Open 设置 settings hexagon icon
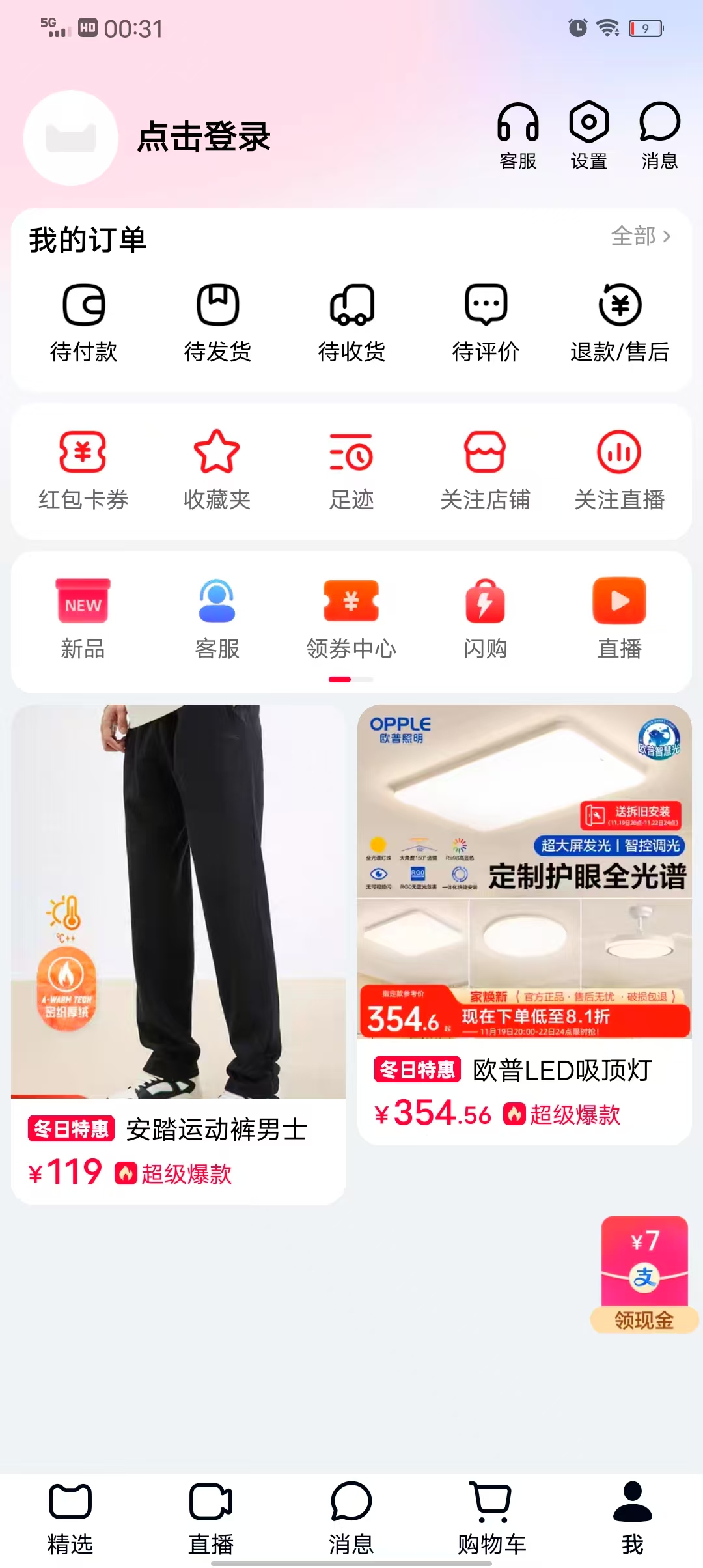 click(588, 135)
